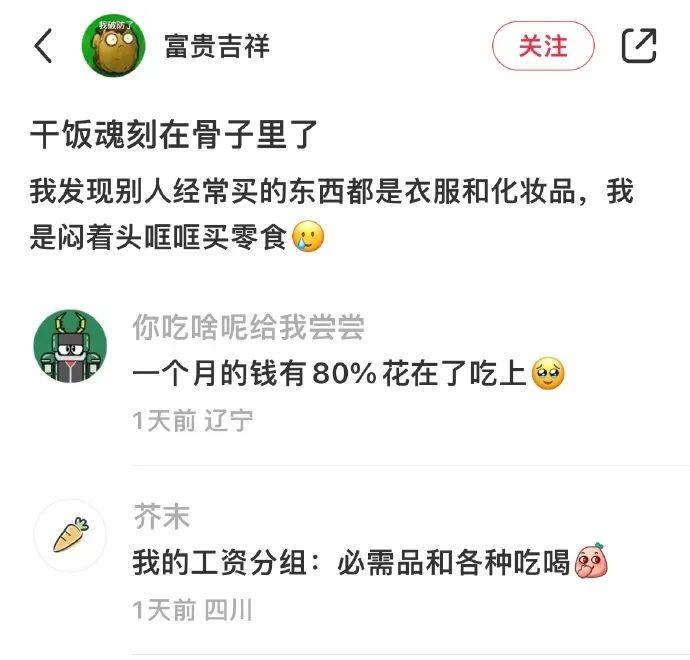Share this post via the share icon
This screenshot has height=660, width=690.
click(638, 46)
